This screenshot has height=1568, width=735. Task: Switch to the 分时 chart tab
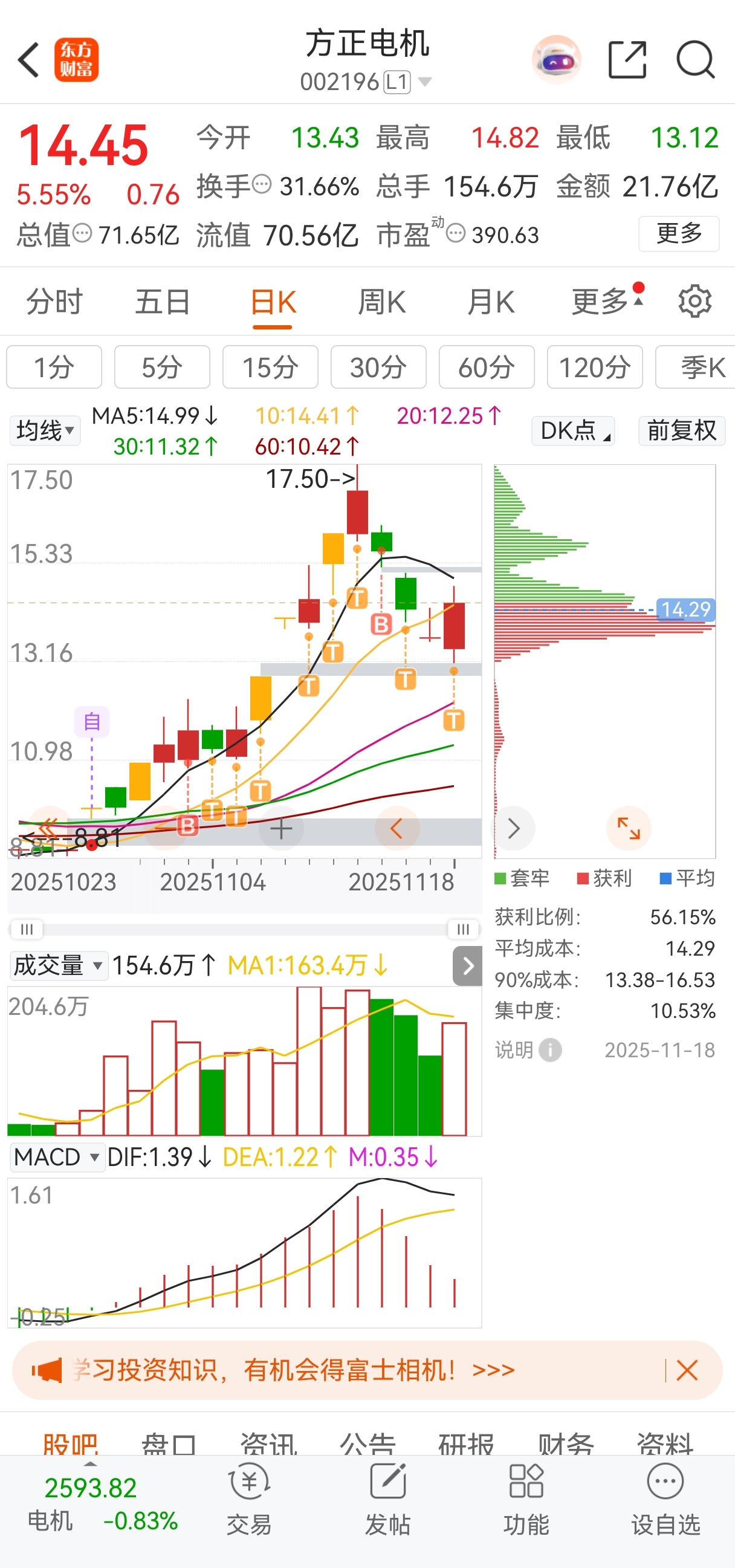54,302
